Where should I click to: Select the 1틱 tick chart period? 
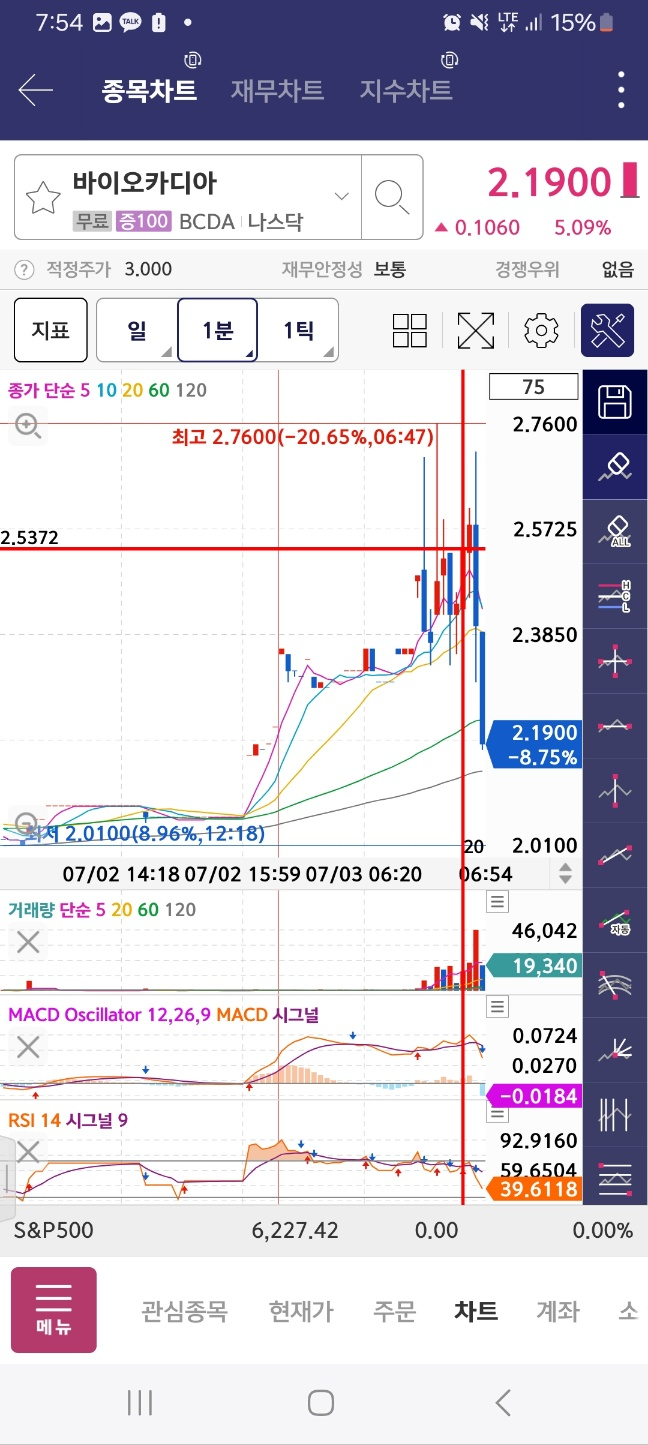[x=298, y=330]
